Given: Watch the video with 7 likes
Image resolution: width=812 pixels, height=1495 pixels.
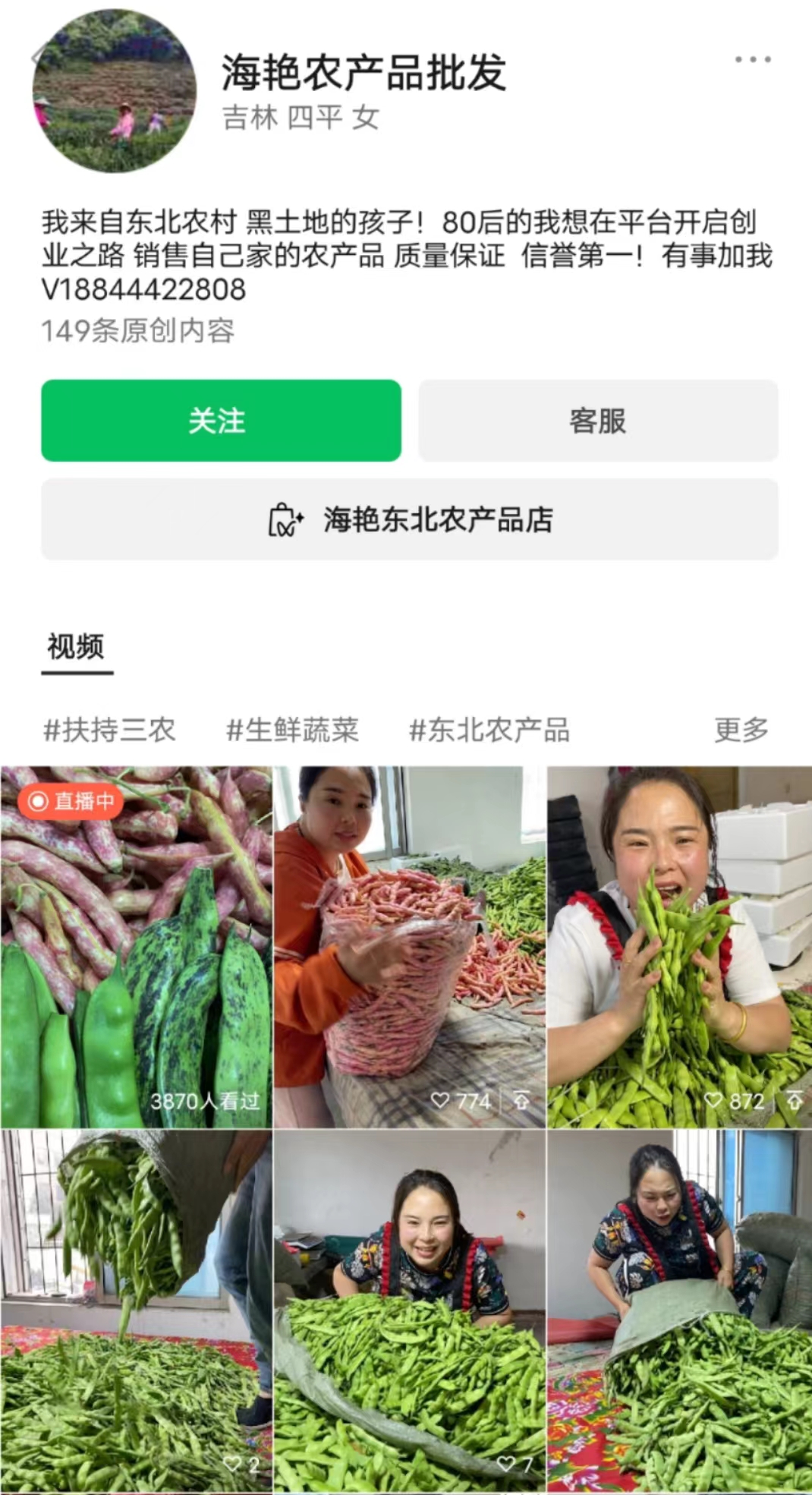Looking at the screenshot, I should pos(410,1310).
